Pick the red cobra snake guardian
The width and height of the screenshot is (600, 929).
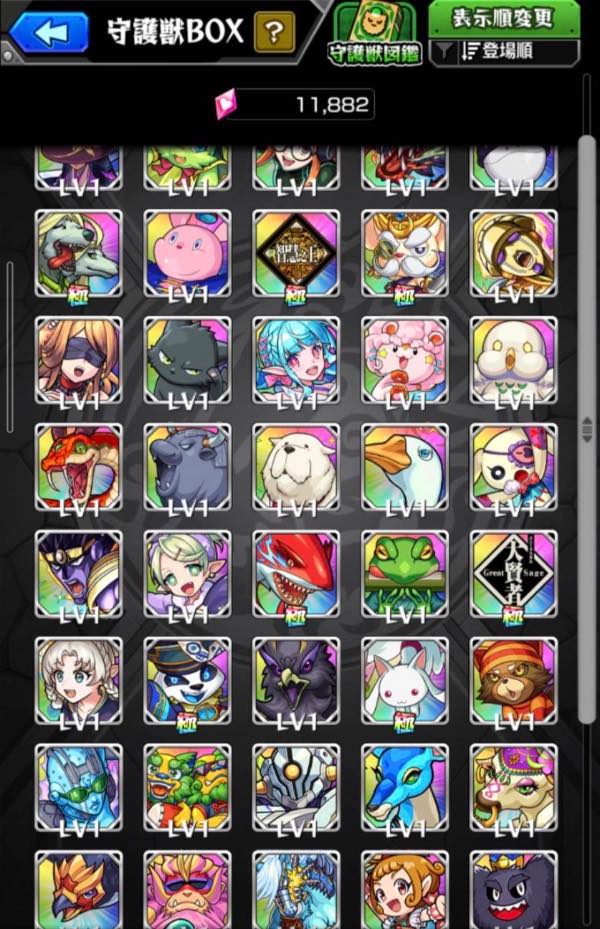coord(79,467)
